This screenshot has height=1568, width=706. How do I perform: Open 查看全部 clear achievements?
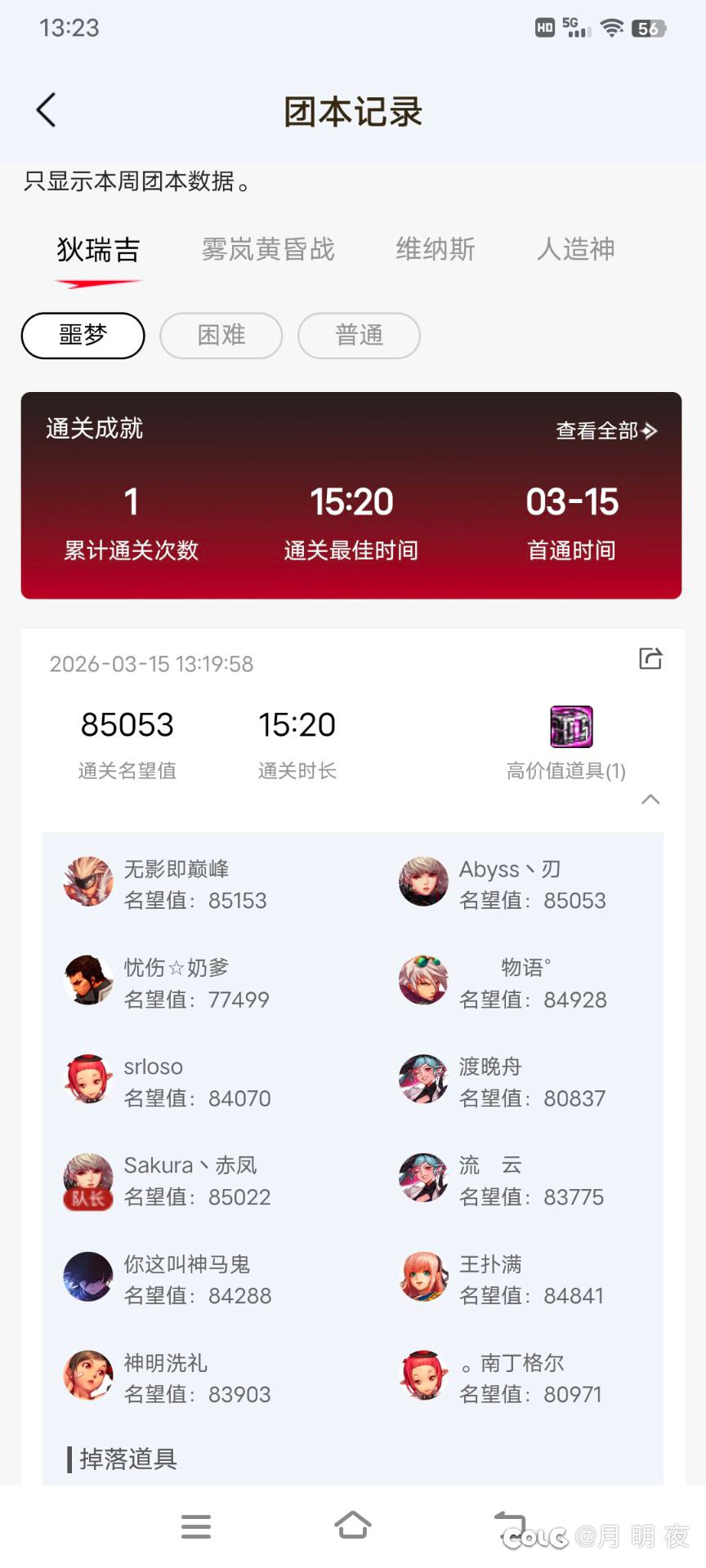point(606,430)
